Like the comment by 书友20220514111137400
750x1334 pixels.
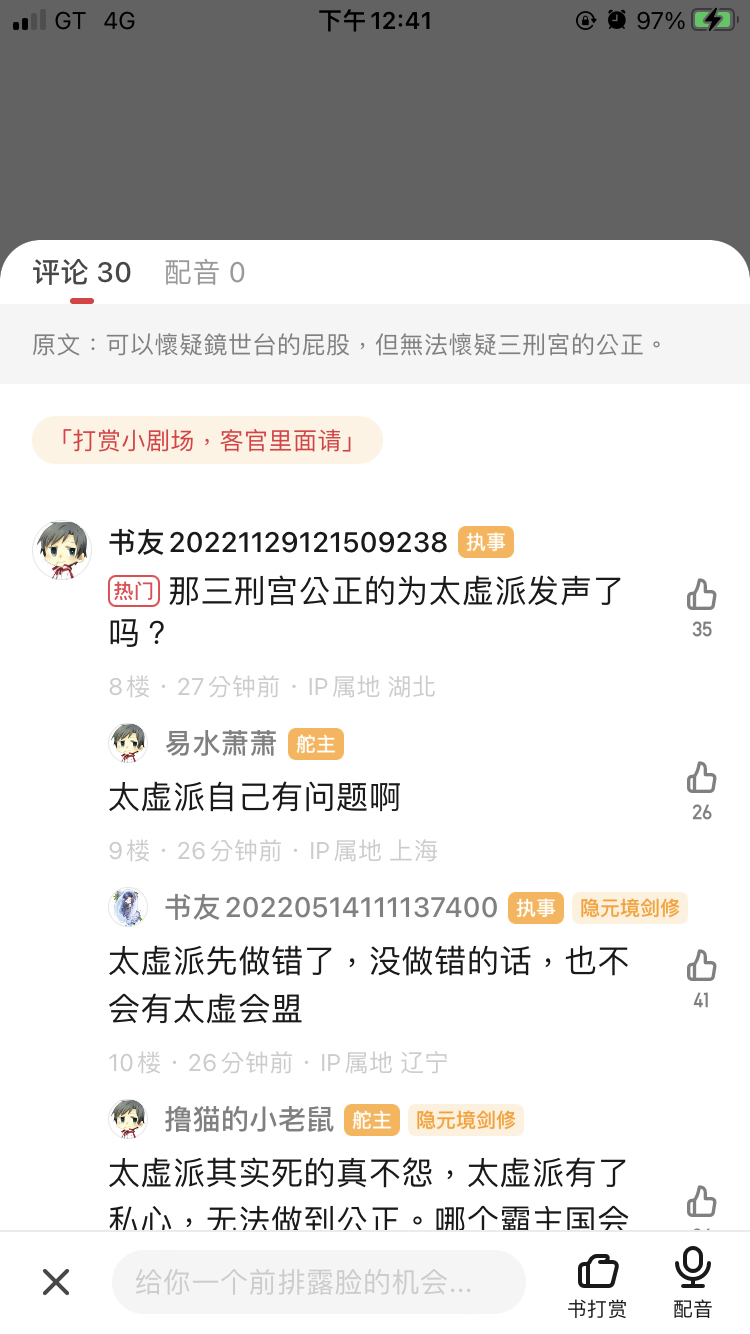click(701, 967)
